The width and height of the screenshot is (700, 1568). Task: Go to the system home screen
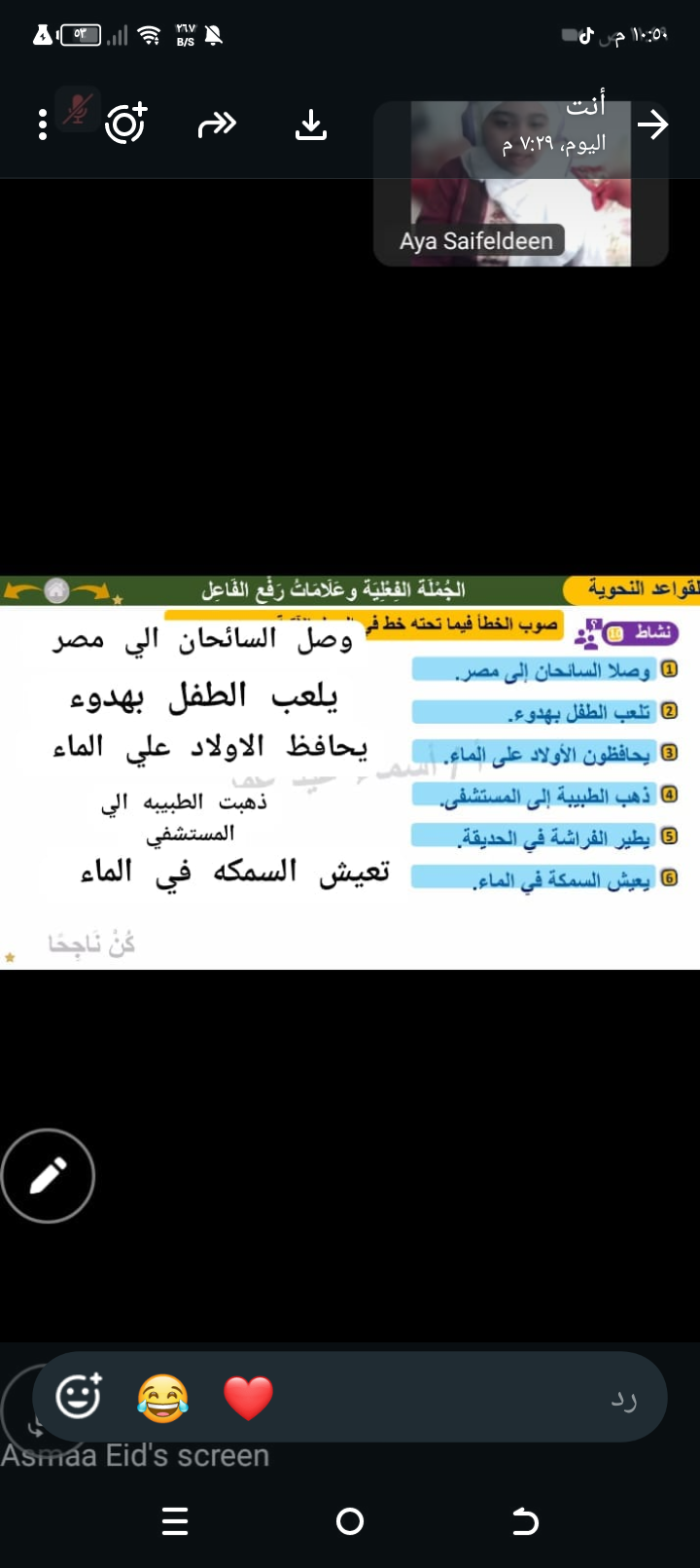point(350,1521)
